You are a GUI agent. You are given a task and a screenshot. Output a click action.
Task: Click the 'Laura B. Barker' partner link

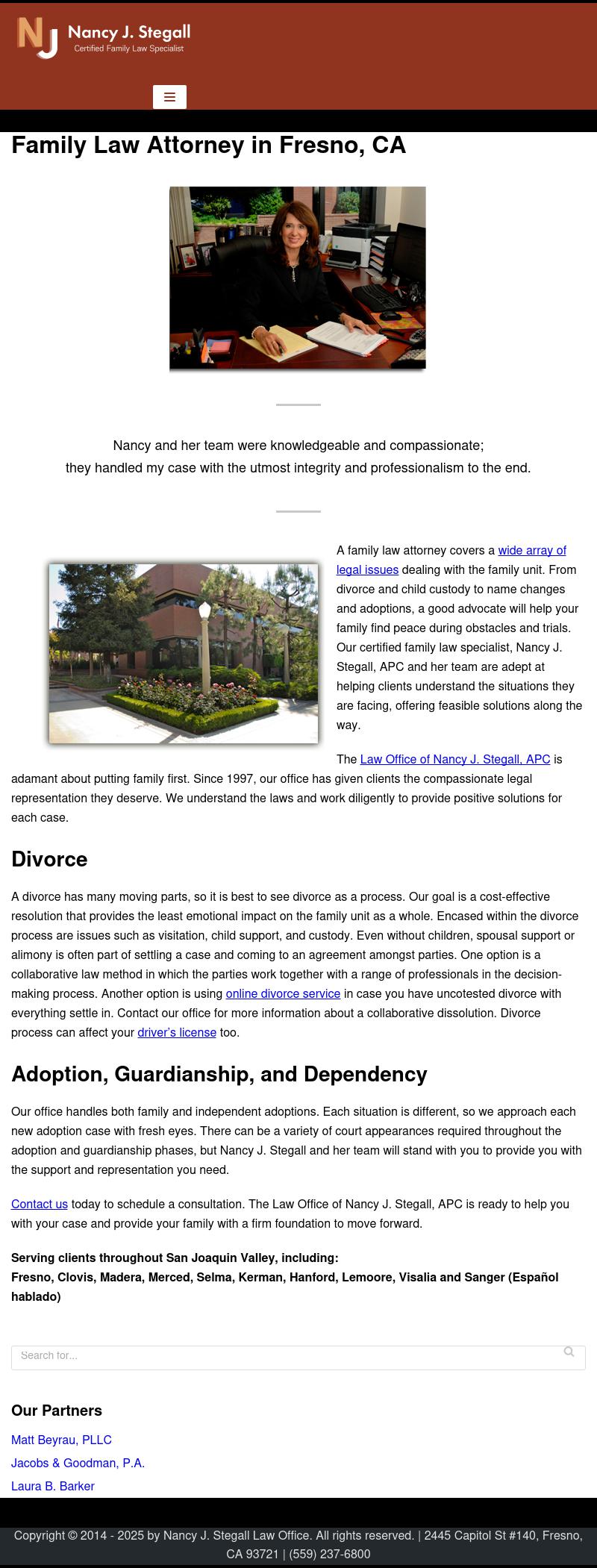(x=52, y=1486)
